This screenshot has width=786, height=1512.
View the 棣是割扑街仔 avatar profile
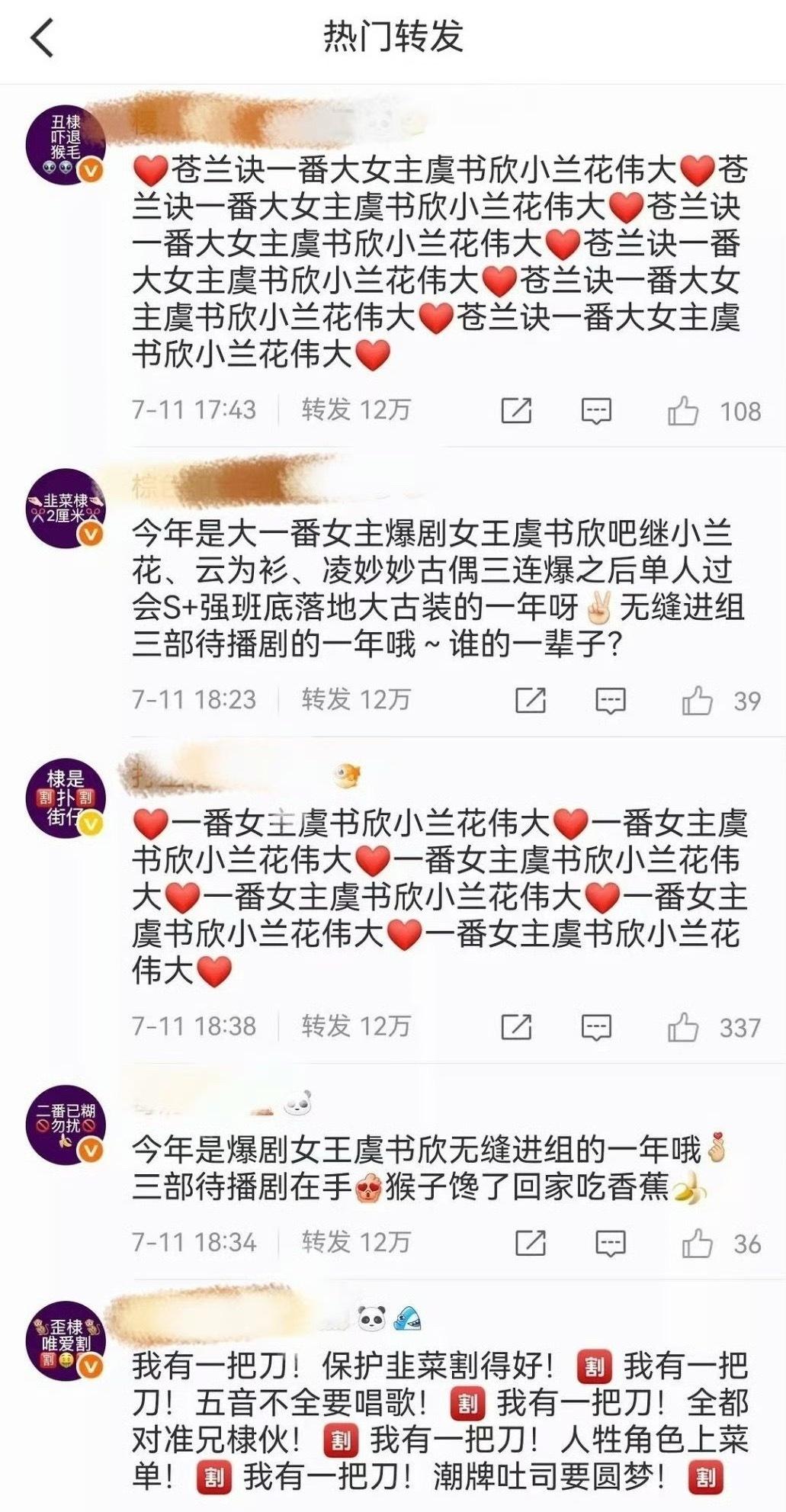point(66,798)
